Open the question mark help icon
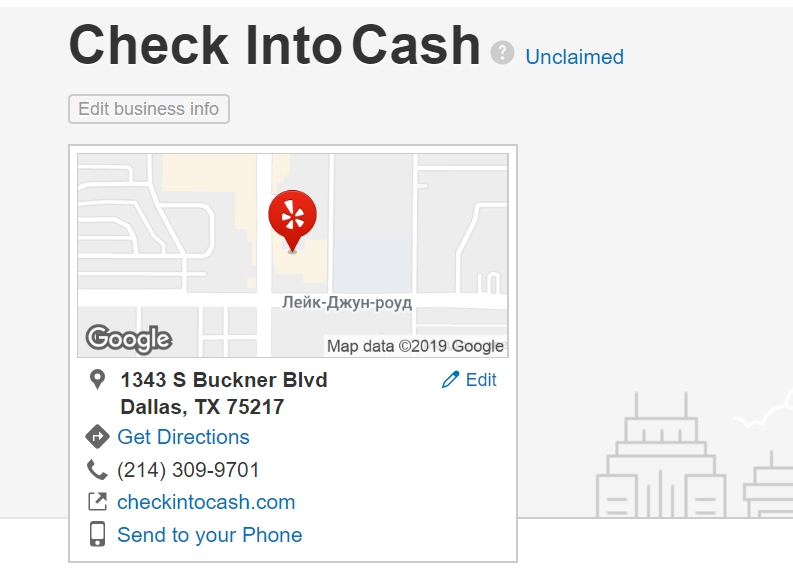The height and width of the screenshot is (583, 793). (503, 53)
